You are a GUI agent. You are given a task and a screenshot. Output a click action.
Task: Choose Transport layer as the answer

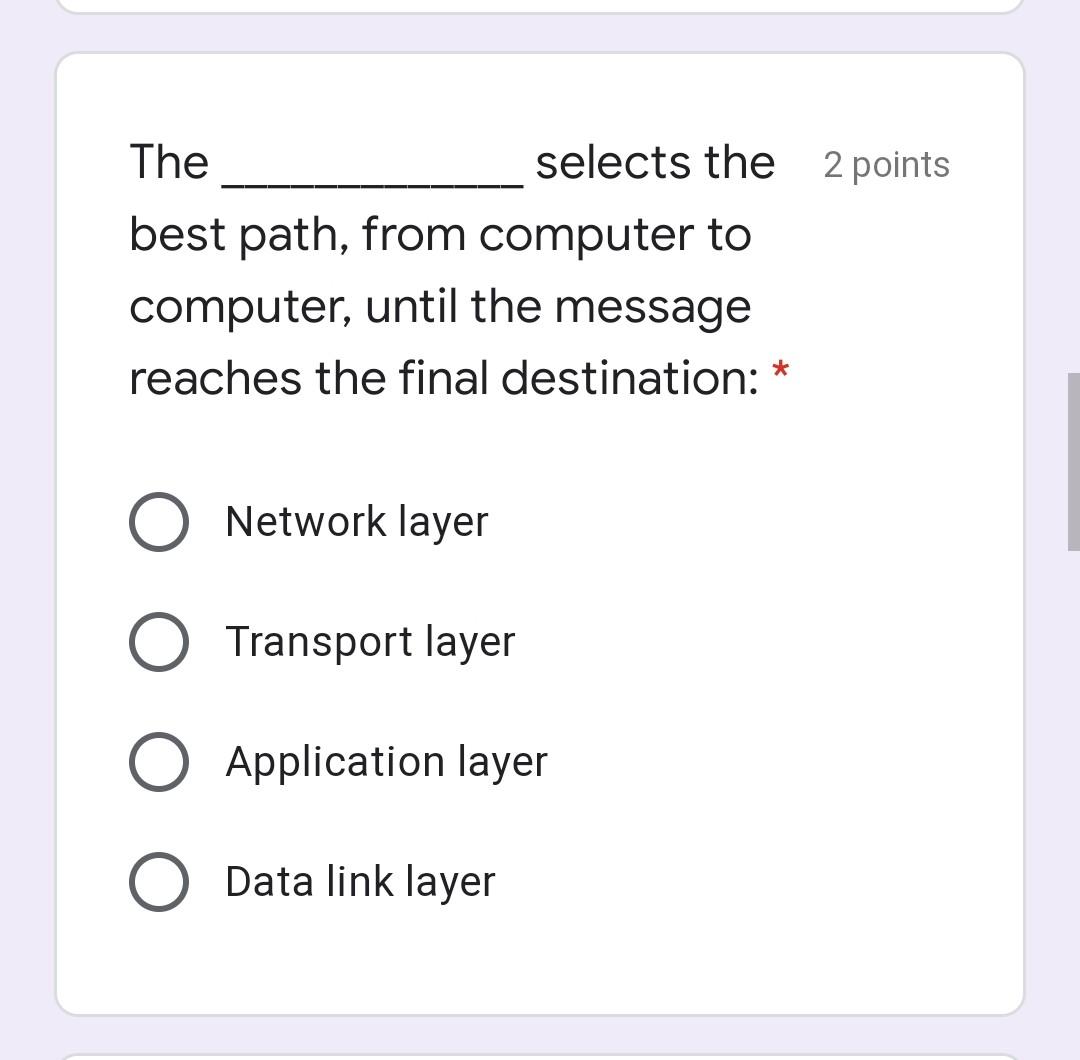coord(159,642)
